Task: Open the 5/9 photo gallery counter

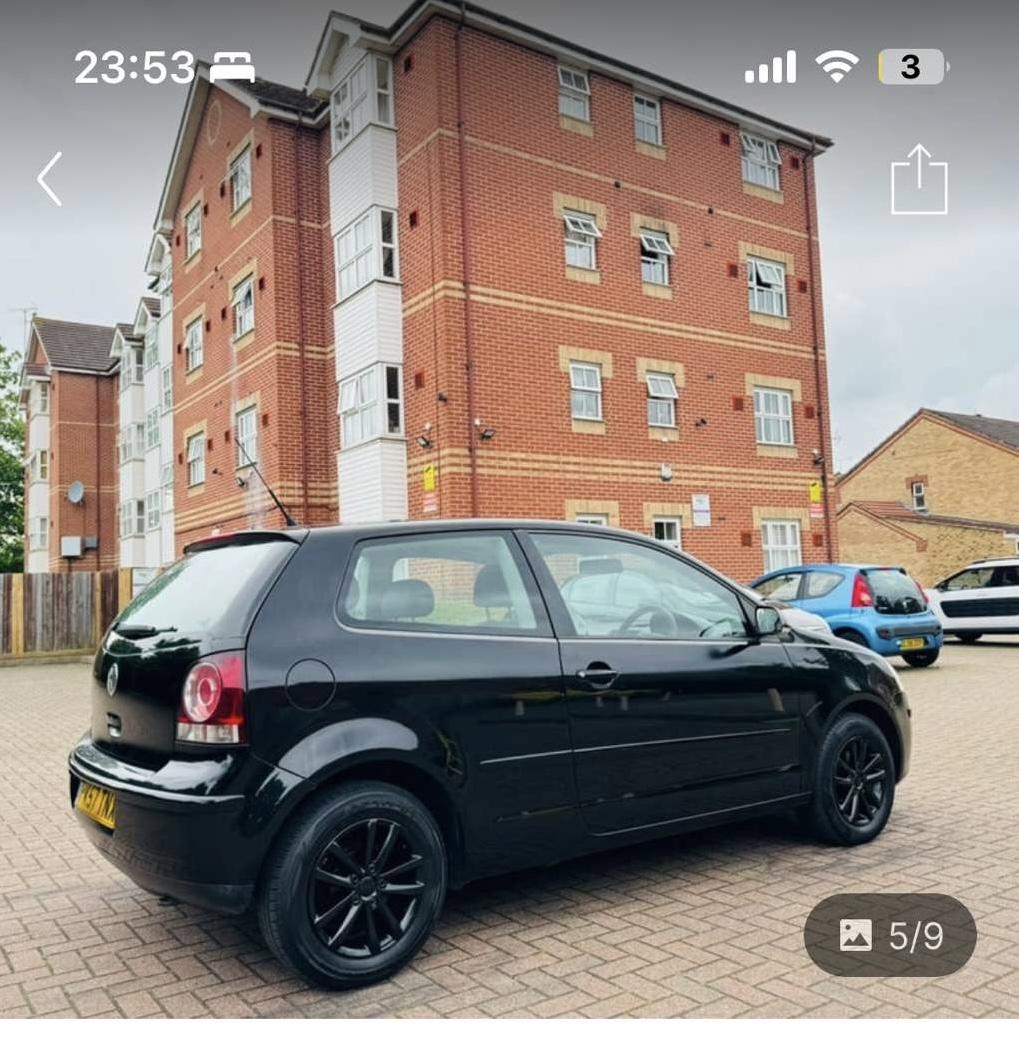Action: (890, 935)
